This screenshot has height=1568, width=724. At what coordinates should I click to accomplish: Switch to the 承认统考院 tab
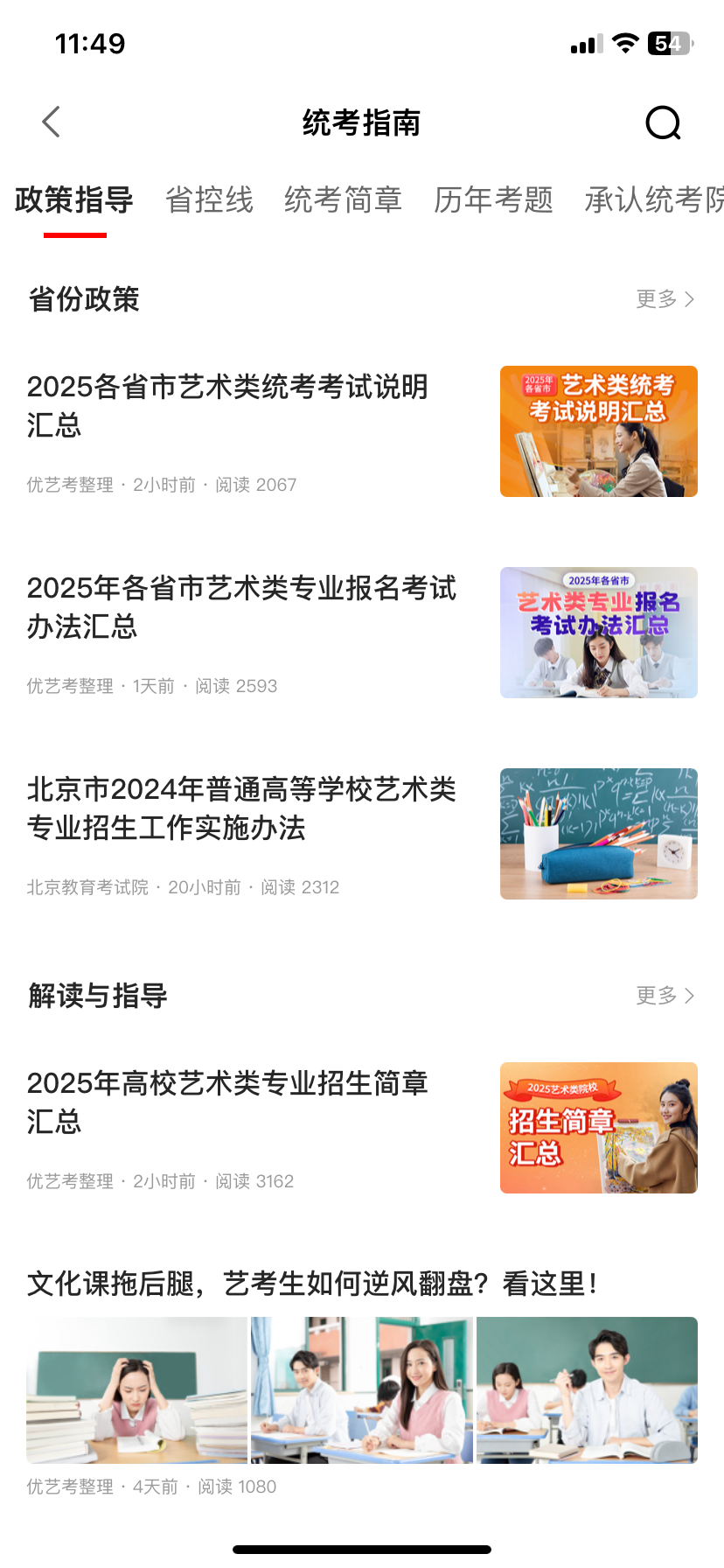pyautogui.click(x=653, y=200)
